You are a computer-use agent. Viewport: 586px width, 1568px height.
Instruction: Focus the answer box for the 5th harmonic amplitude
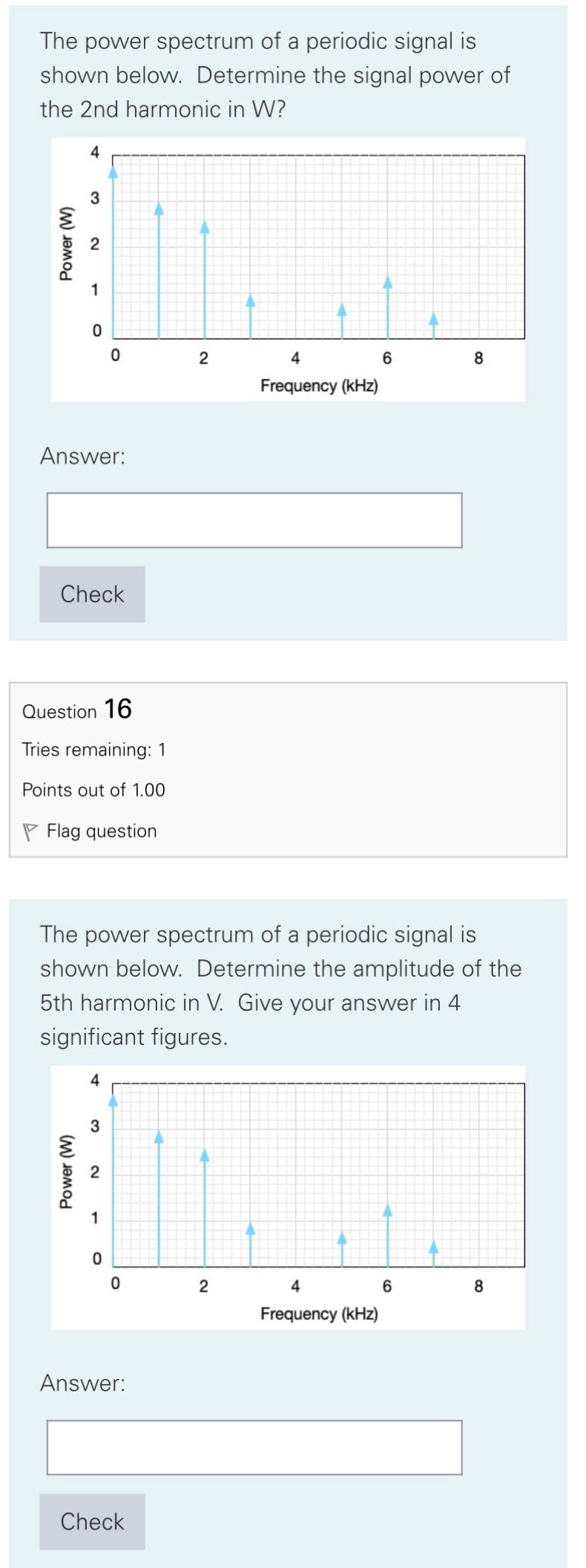tap(254, 1447)
